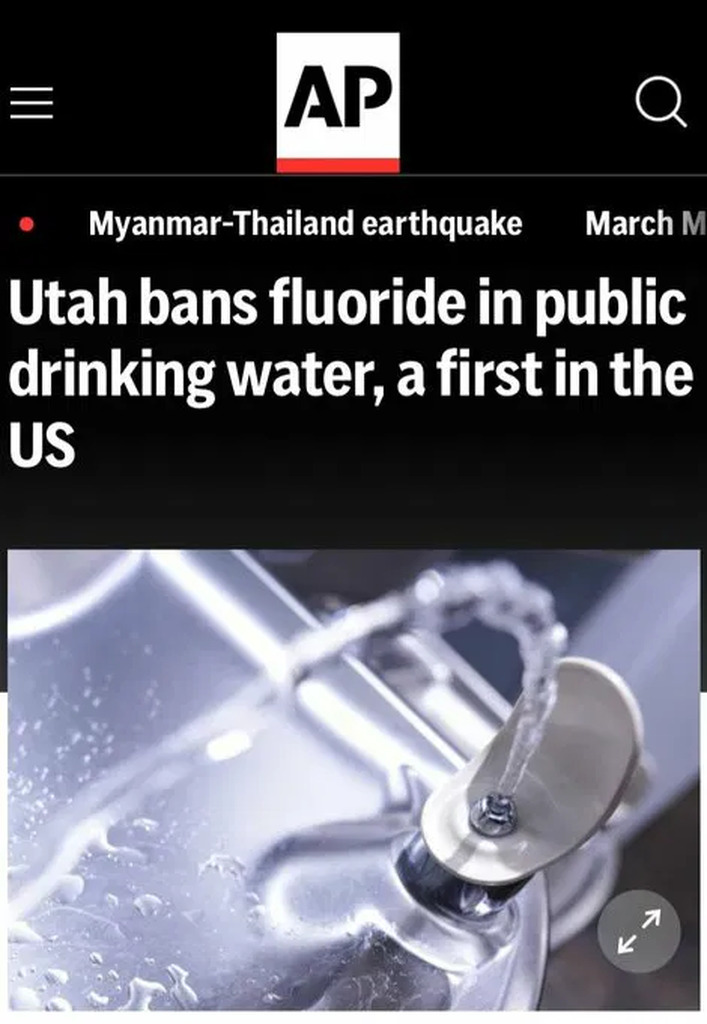Go to the AP home page logo
This screenshot has width=707, height=1024.
338,102
